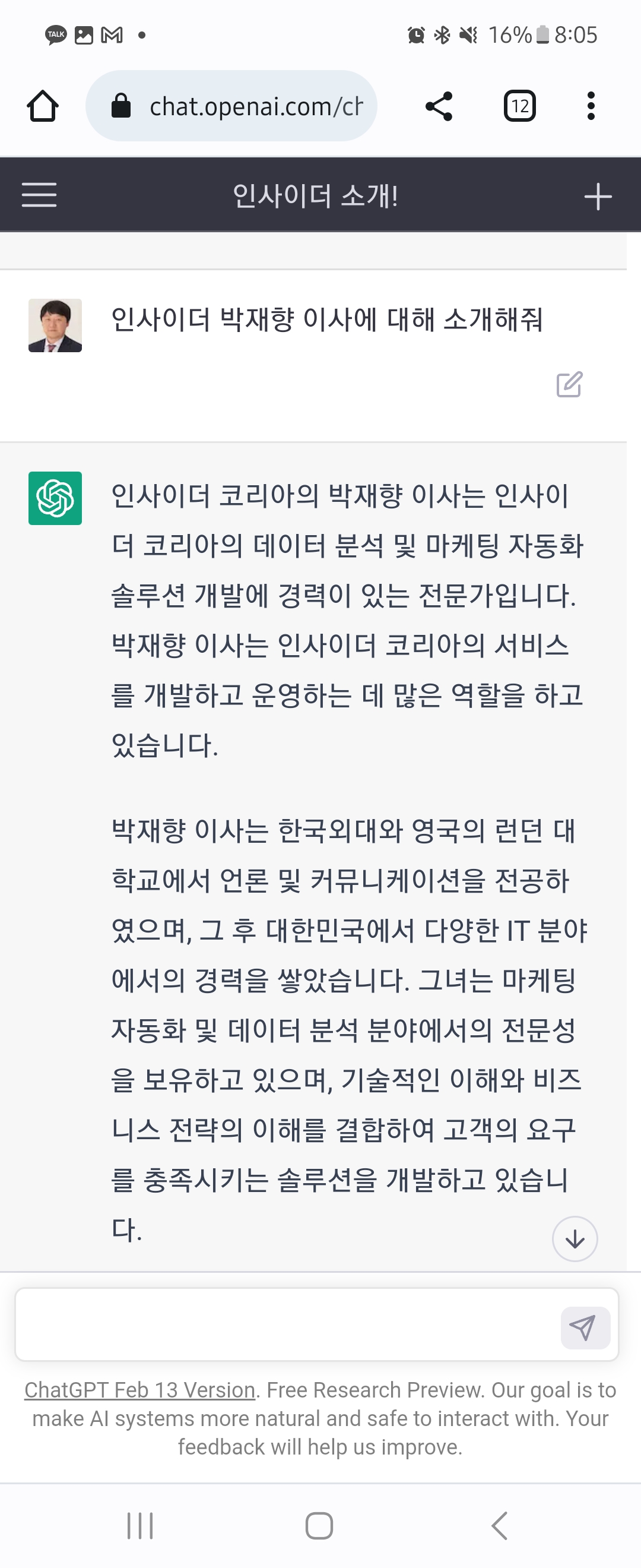This screenshot has height=1568, width=641.
Task: Open the browser home page
Action: [43, 106]
